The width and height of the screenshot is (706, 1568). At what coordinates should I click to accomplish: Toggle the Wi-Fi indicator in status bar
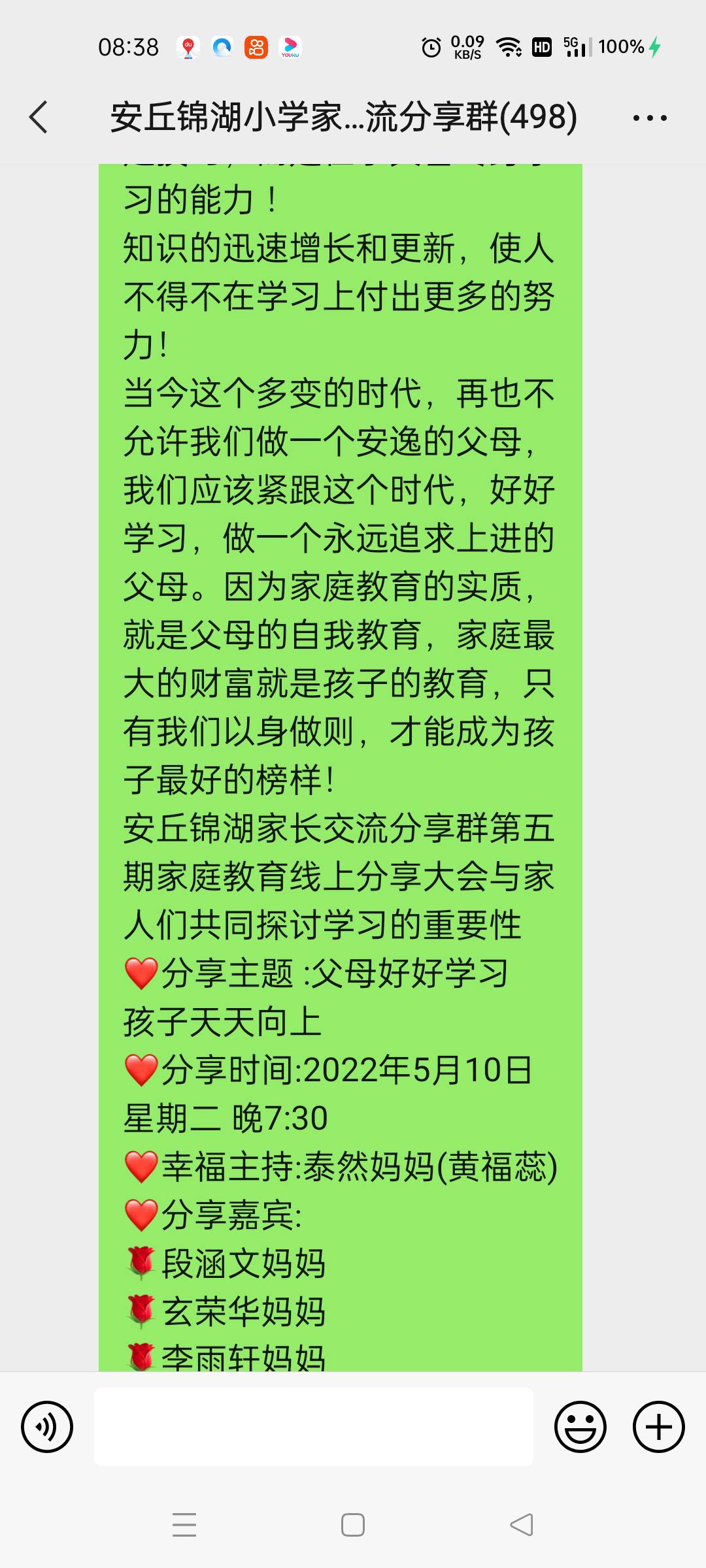tap(509, 47)
